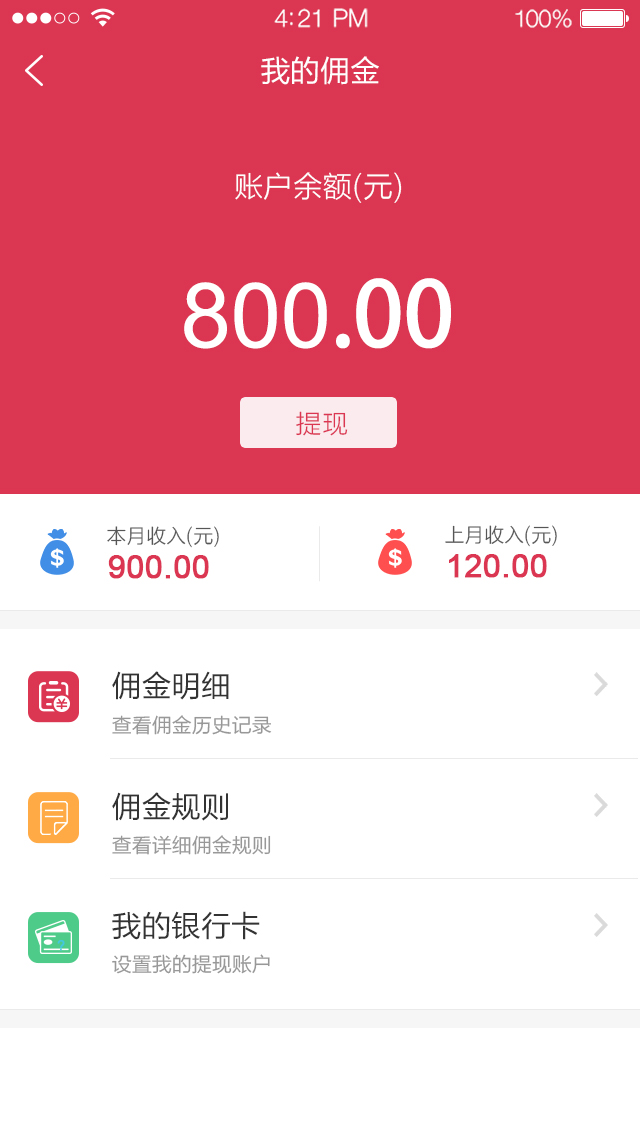640x1136 pixels.
Task: Tap the 提现 withdraw button
Action: point(318,422)
